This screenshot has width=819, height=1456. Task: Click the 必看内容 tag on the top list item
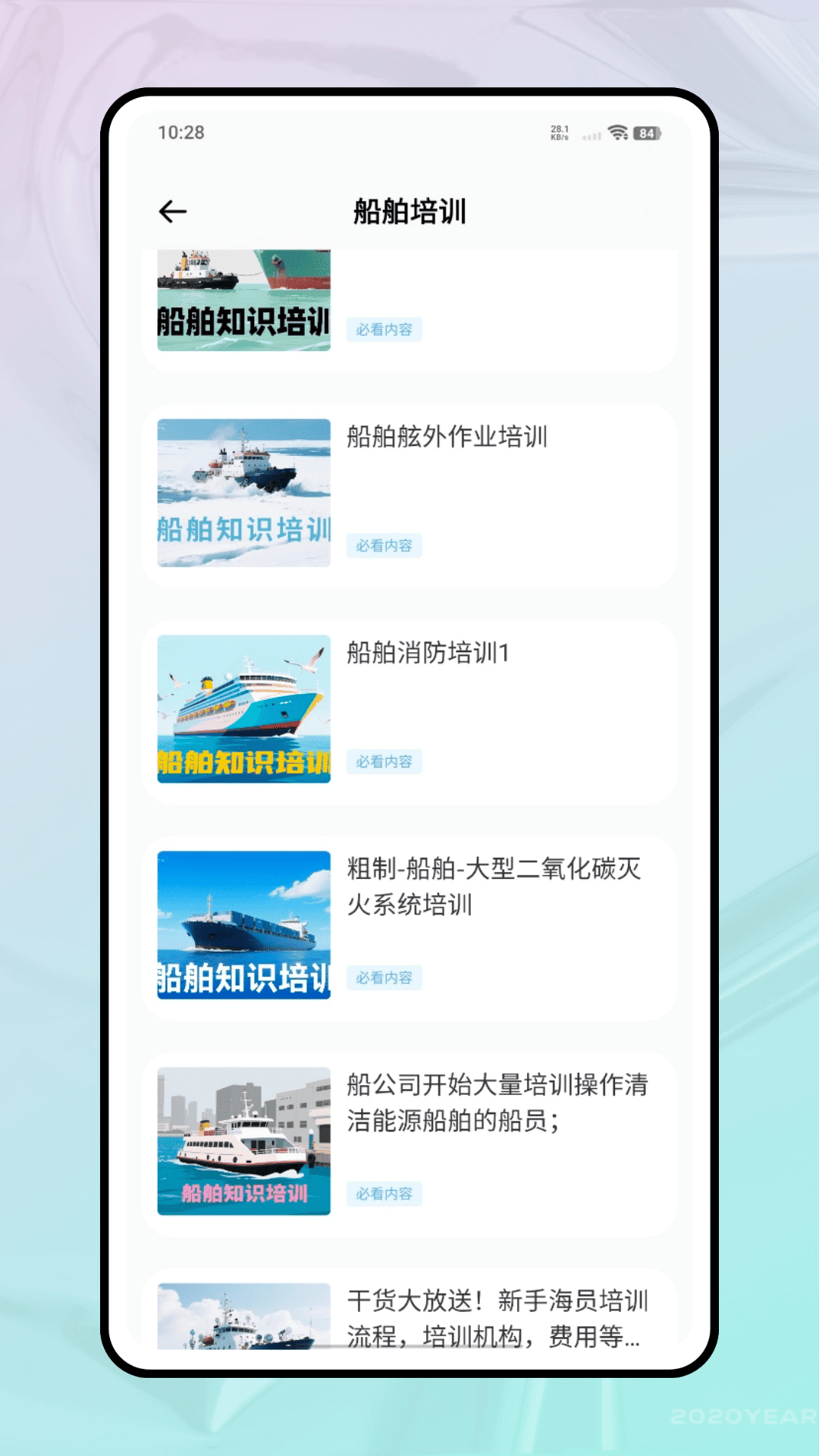pos(384,330)
